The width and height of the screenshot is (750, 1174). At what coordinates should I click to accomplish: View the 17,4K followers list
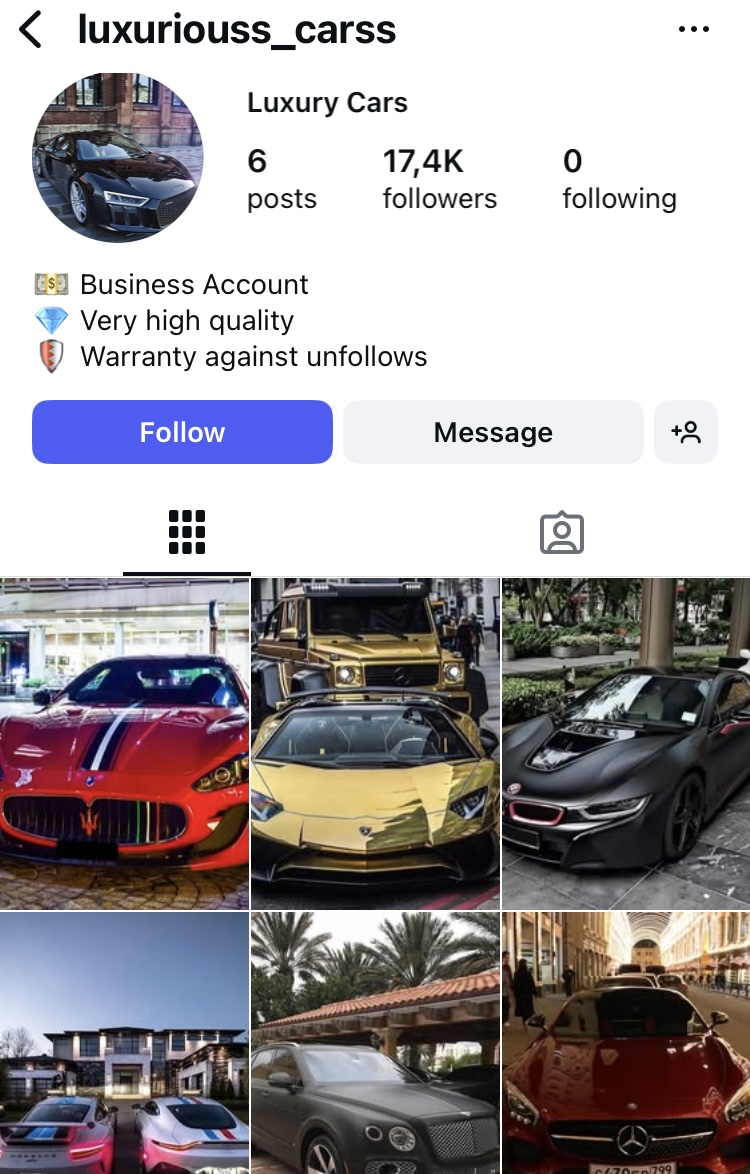click(x=439, y=179)
